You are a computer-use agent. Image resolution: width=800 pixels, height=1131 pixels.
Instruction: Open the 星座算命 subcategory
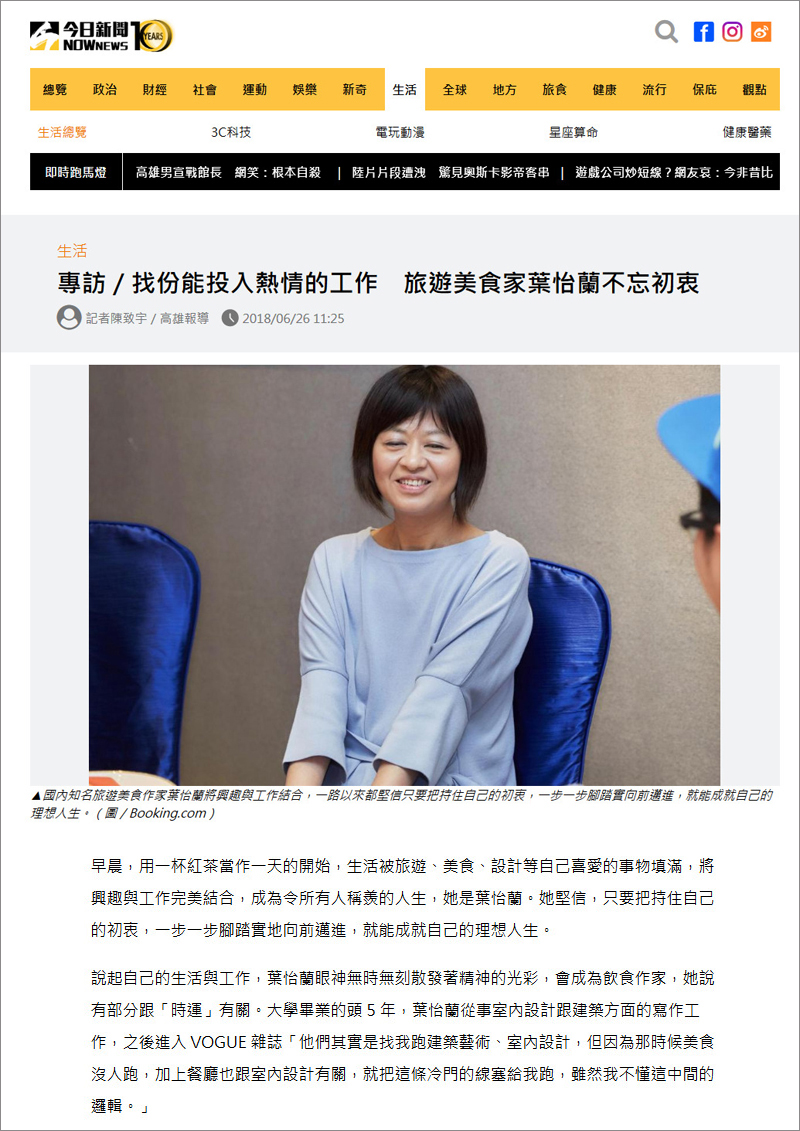coord(574,132)
